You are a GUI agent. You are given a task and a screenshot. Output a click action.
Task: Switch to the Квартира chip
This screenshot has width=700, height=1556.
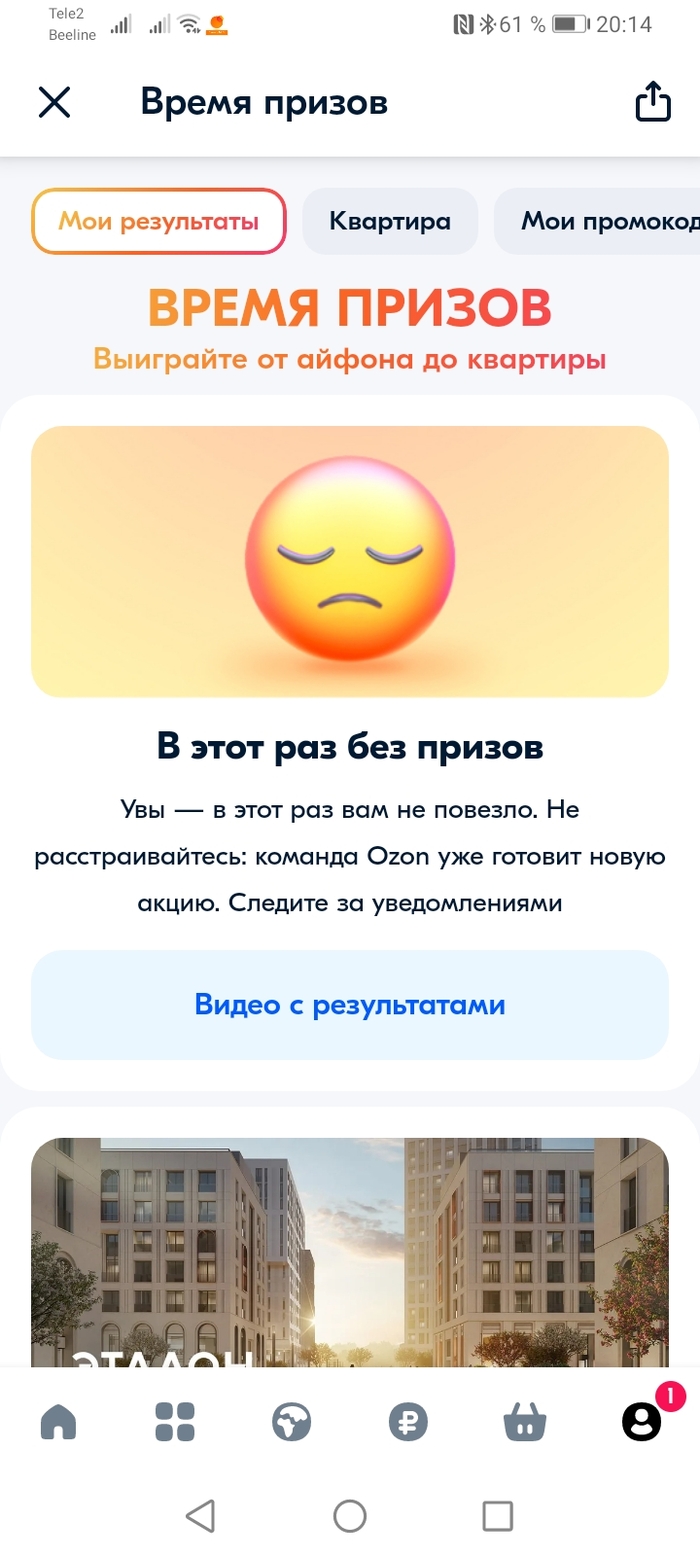click(x=390, y=221)
